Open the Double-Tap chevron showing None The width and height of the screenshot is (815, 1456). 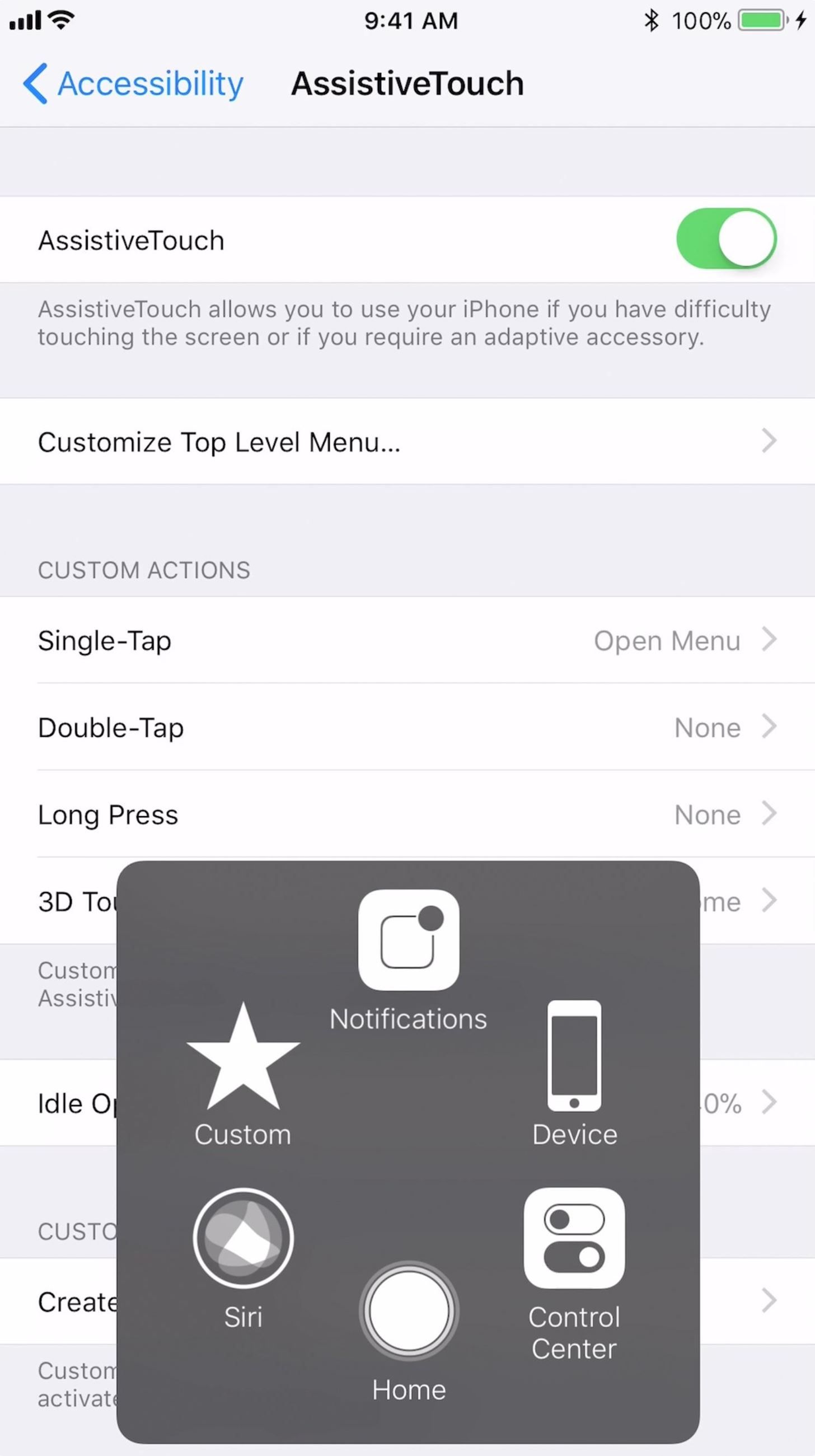coord(769,727)
